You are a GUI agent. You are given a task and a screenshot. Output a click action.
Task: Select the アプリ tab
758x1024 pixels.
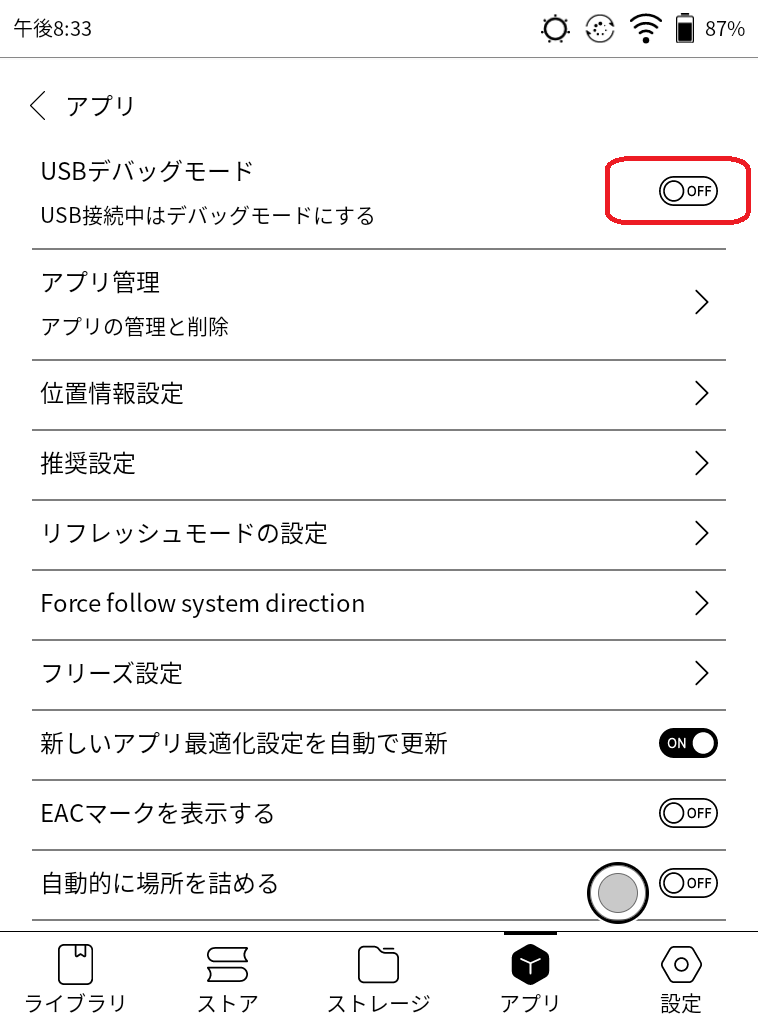point(530,978)
